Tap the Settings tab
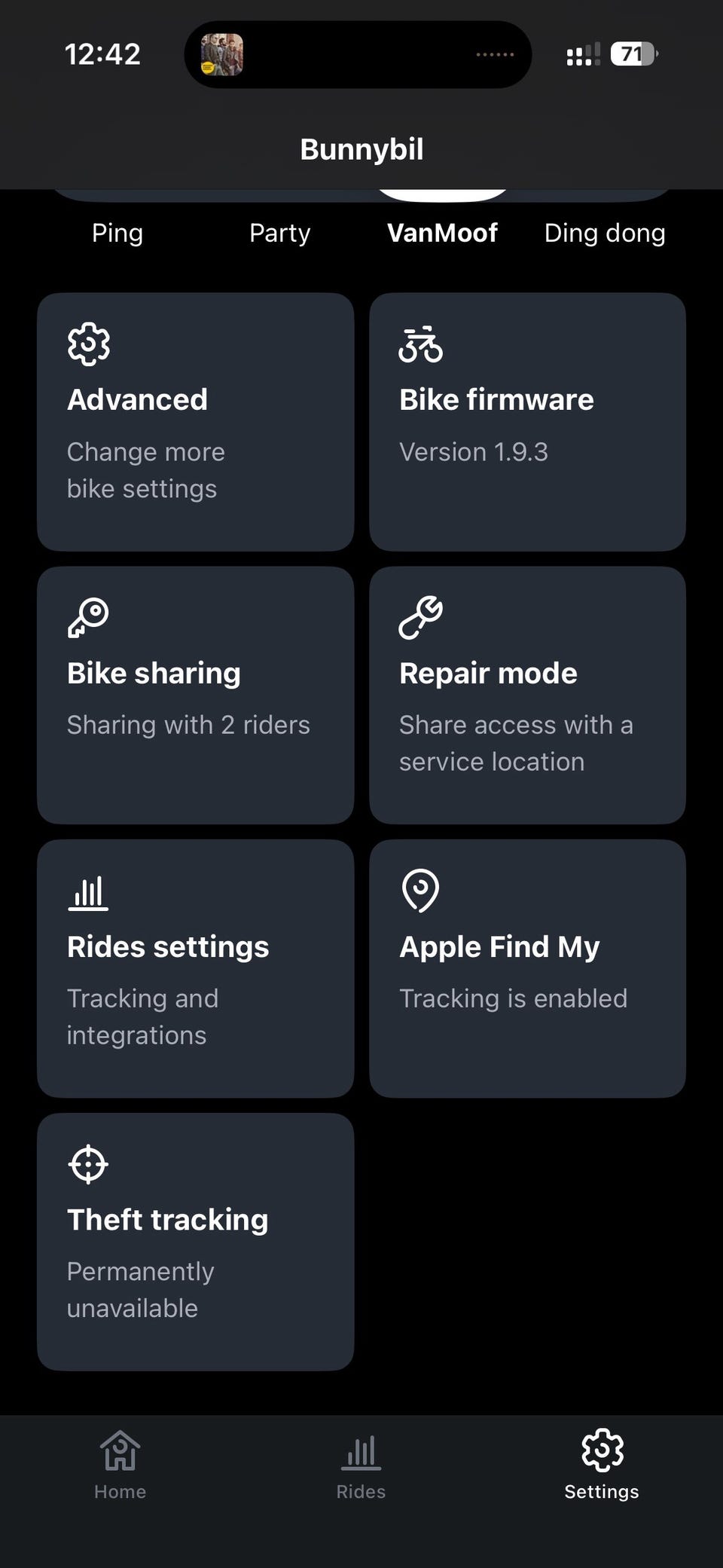The image size is (723, 1568). pos(602,1466)
